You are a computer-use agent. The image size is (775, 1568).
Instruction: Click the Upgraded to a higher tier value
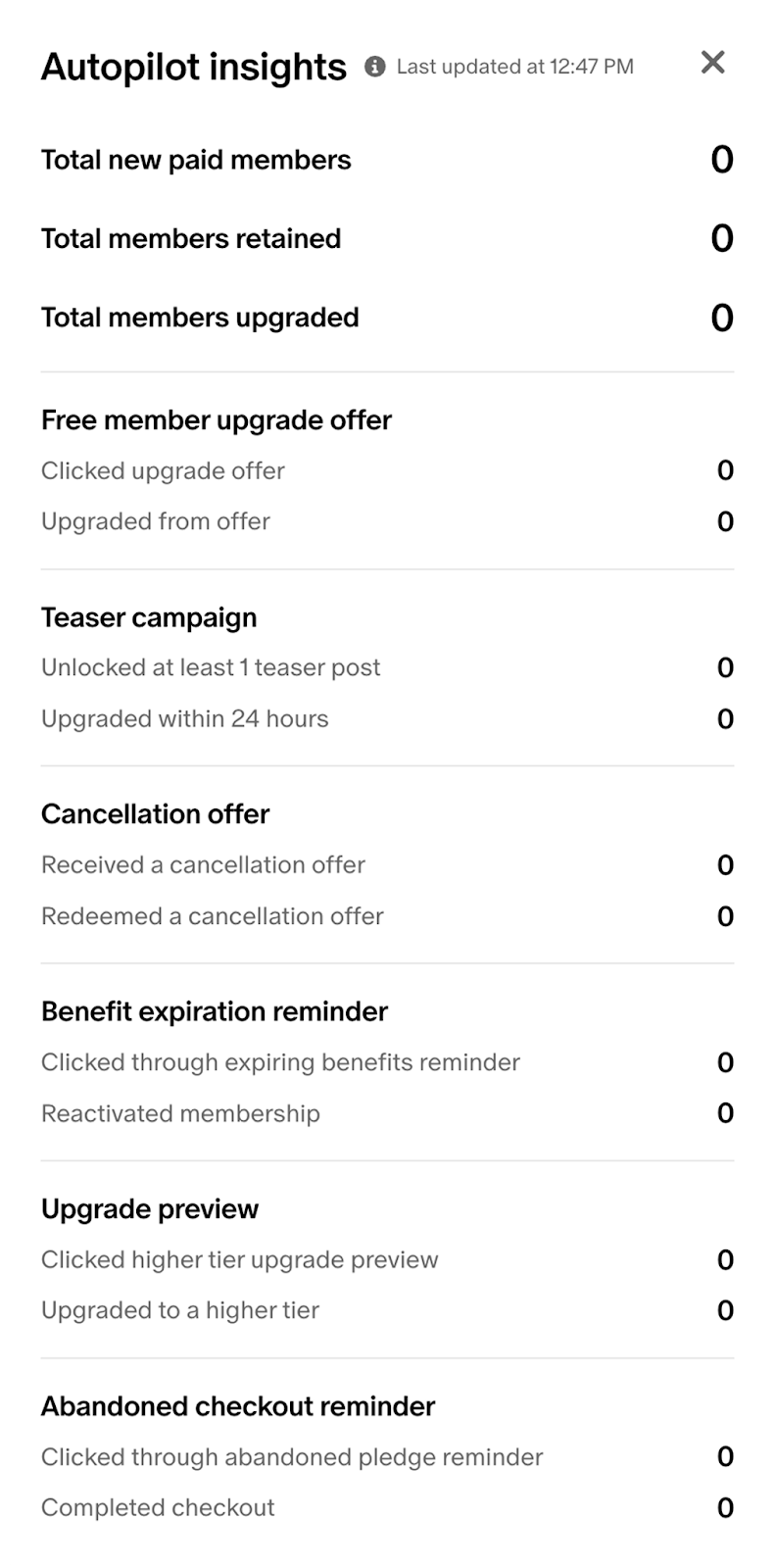click(x=724, y=1309)
